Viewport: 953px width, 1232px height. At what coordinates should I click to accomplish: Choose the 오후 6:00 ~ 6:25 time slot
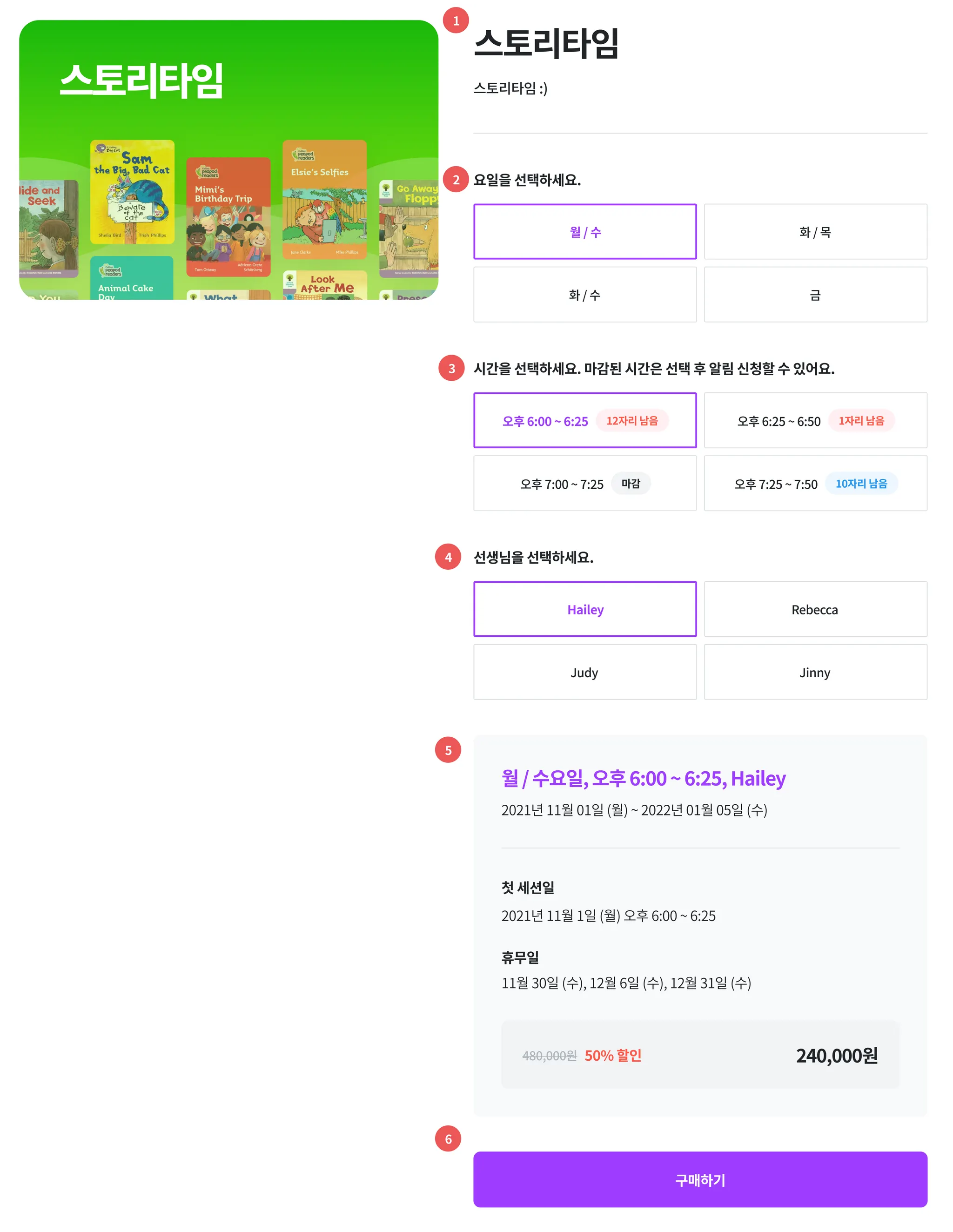tap(585, 421)
